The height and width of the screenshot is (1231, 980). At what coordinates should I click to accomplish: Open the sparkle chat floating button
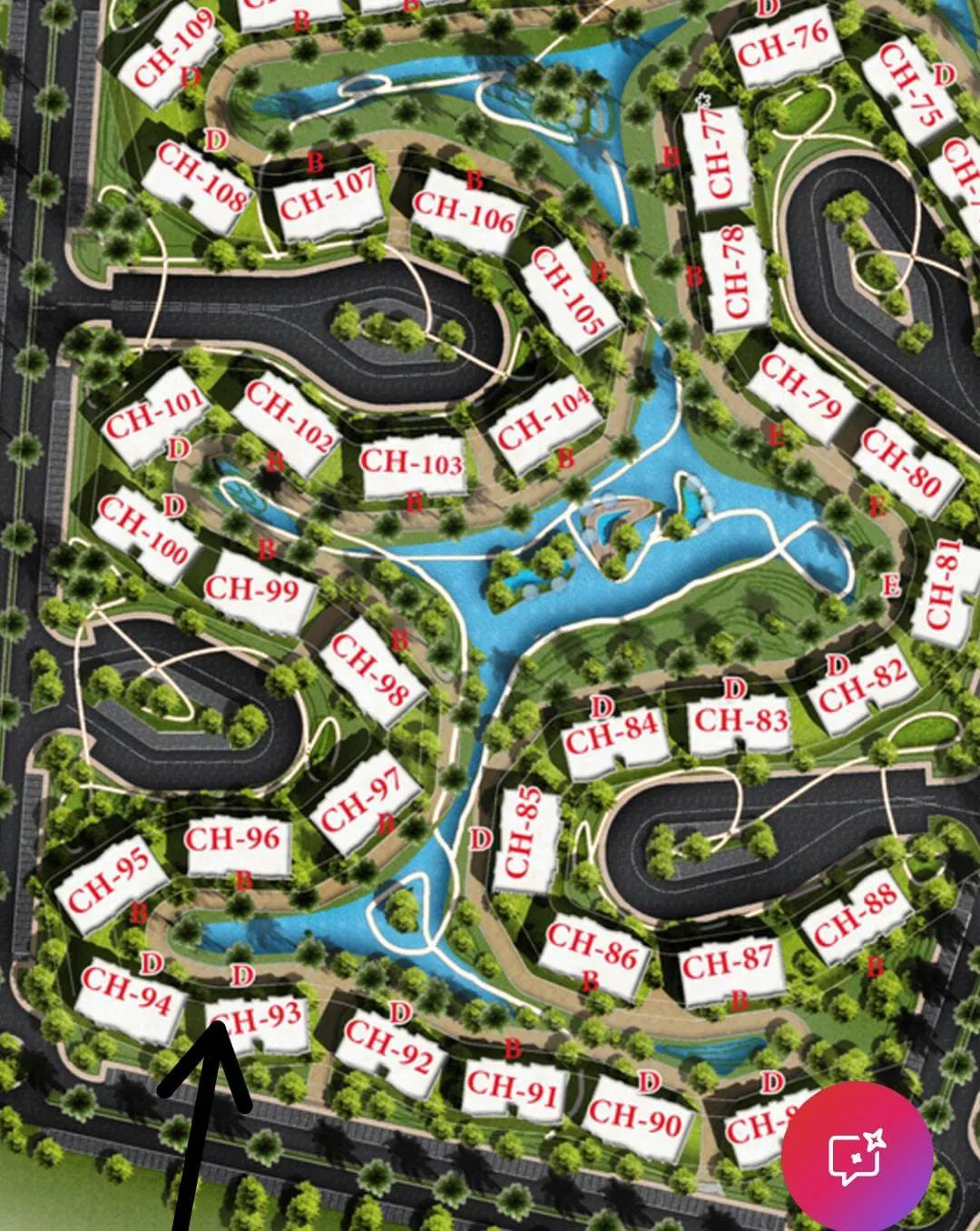click(x=857, y=1156)
